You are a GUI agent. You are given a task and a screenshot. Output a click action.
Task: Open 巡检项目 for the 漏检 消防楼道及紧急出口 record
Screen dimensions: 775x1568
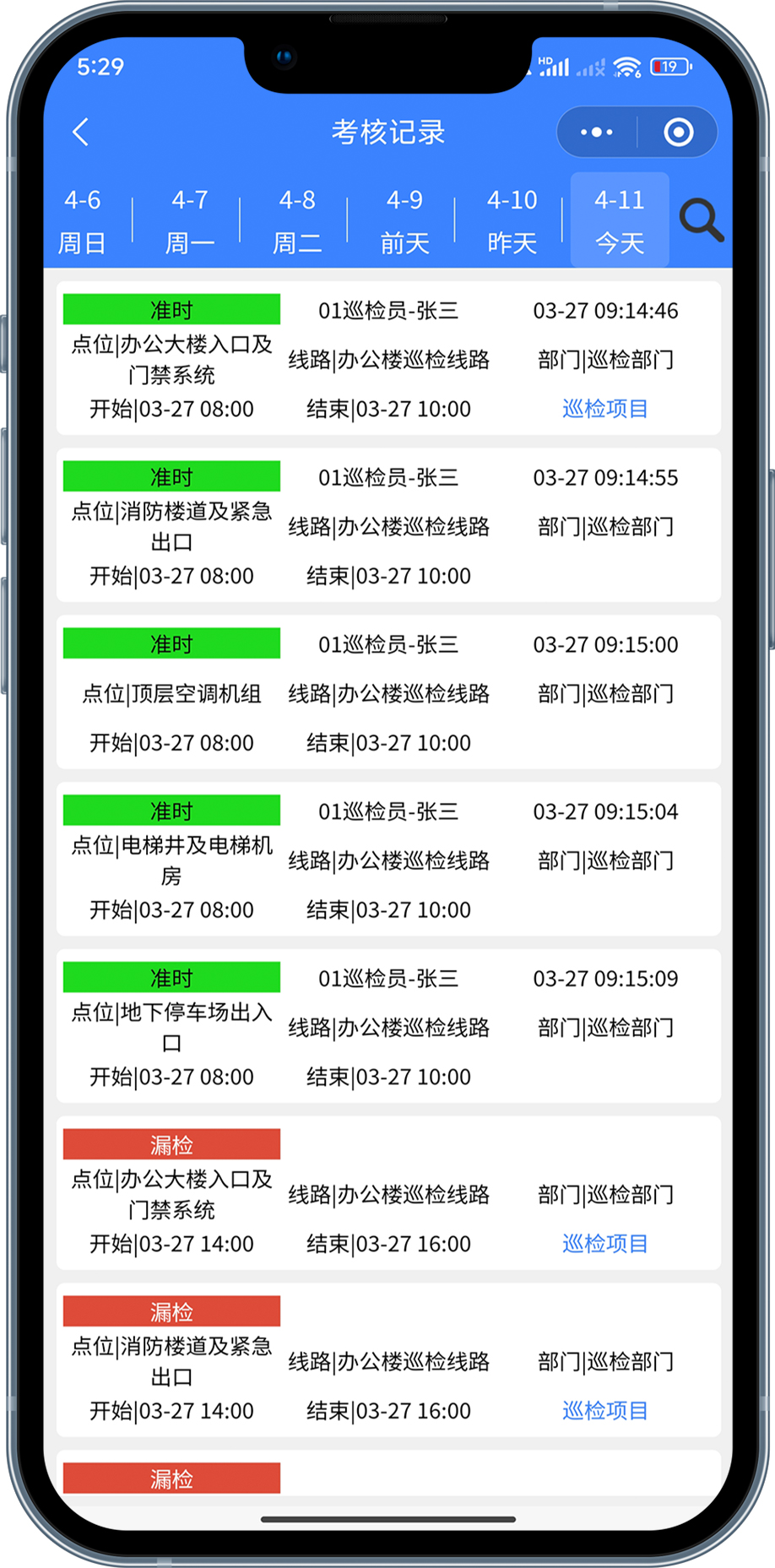(x=605, y=1411)
